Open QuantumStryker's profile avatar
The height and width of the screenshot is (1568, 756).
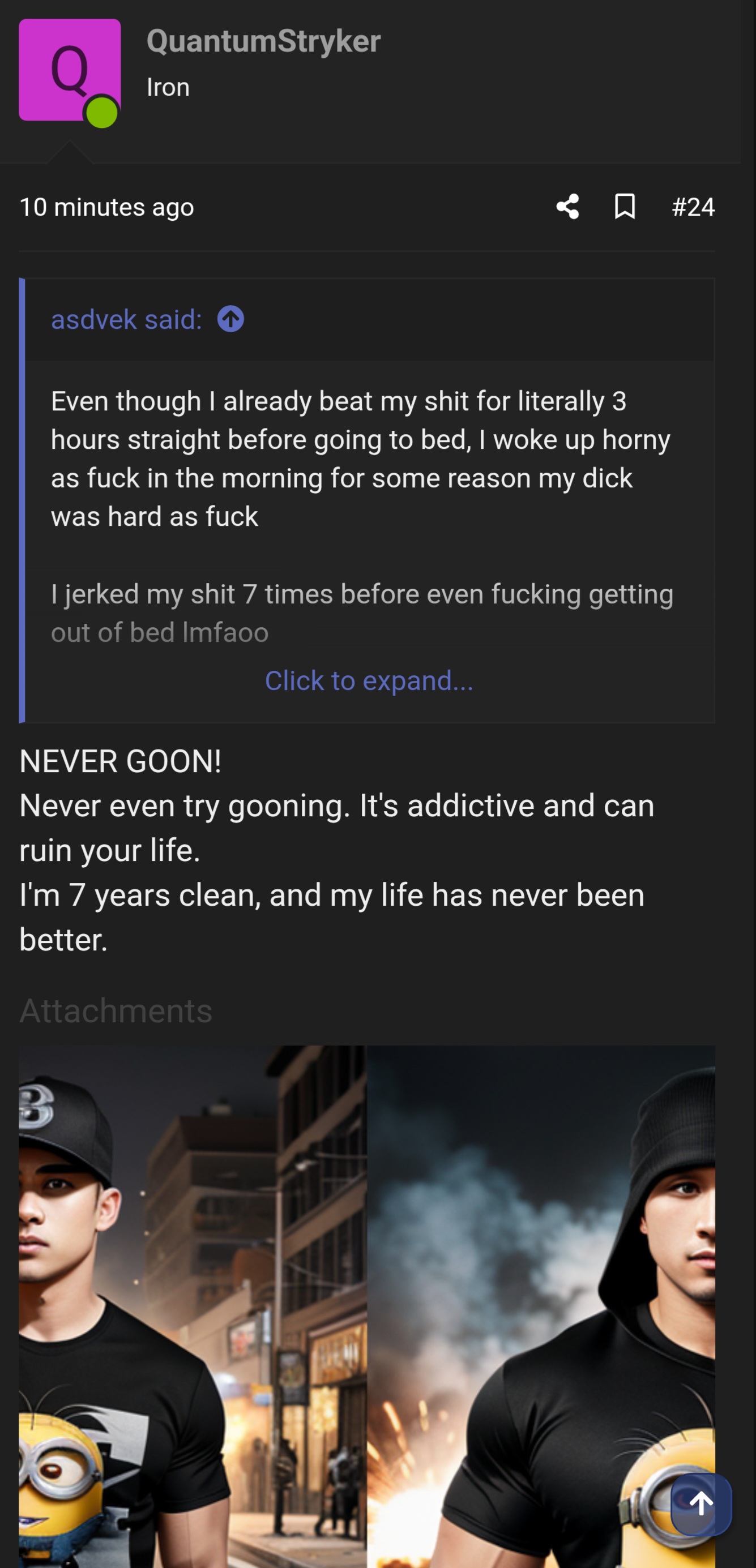tap(70, 70)
